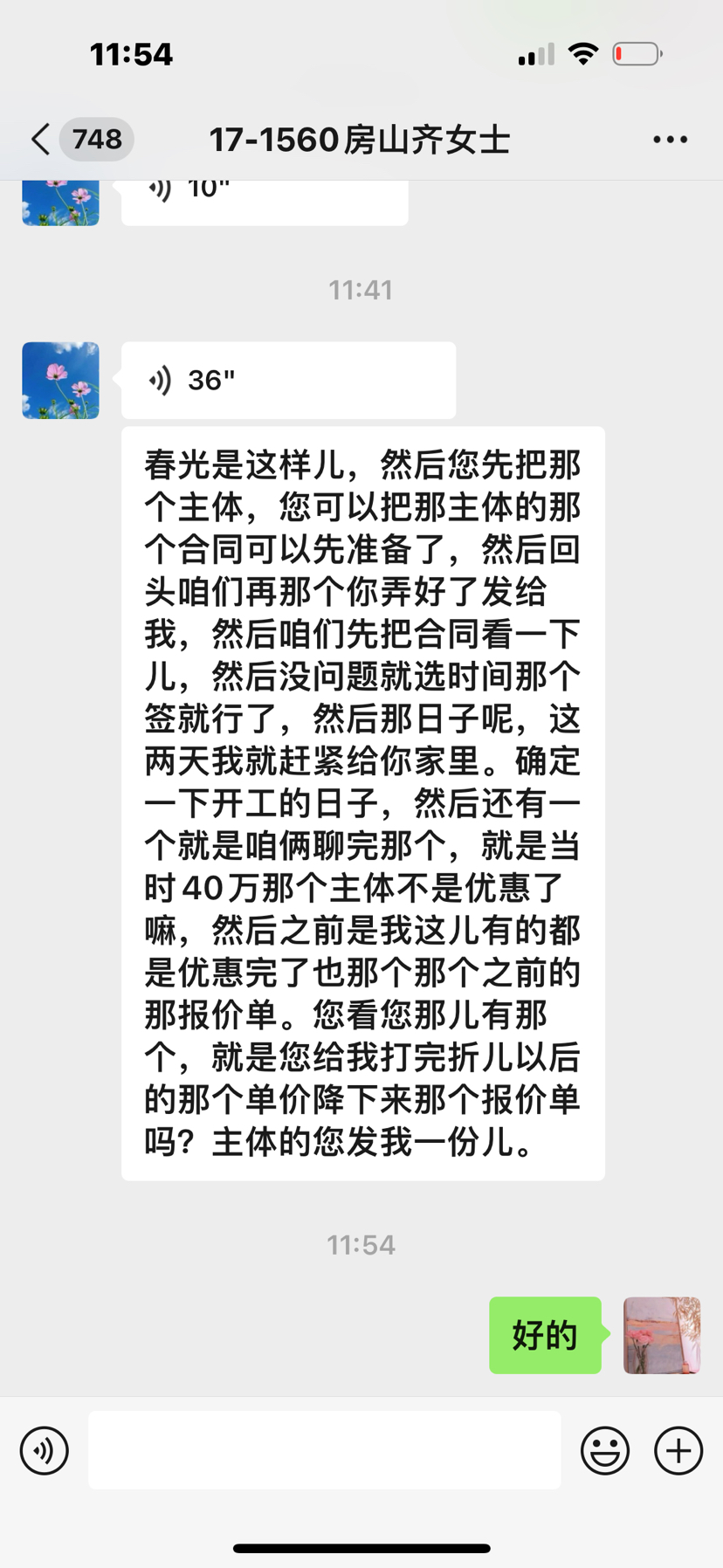
Task: Open the emoji picker
Action: point(605,1450)
